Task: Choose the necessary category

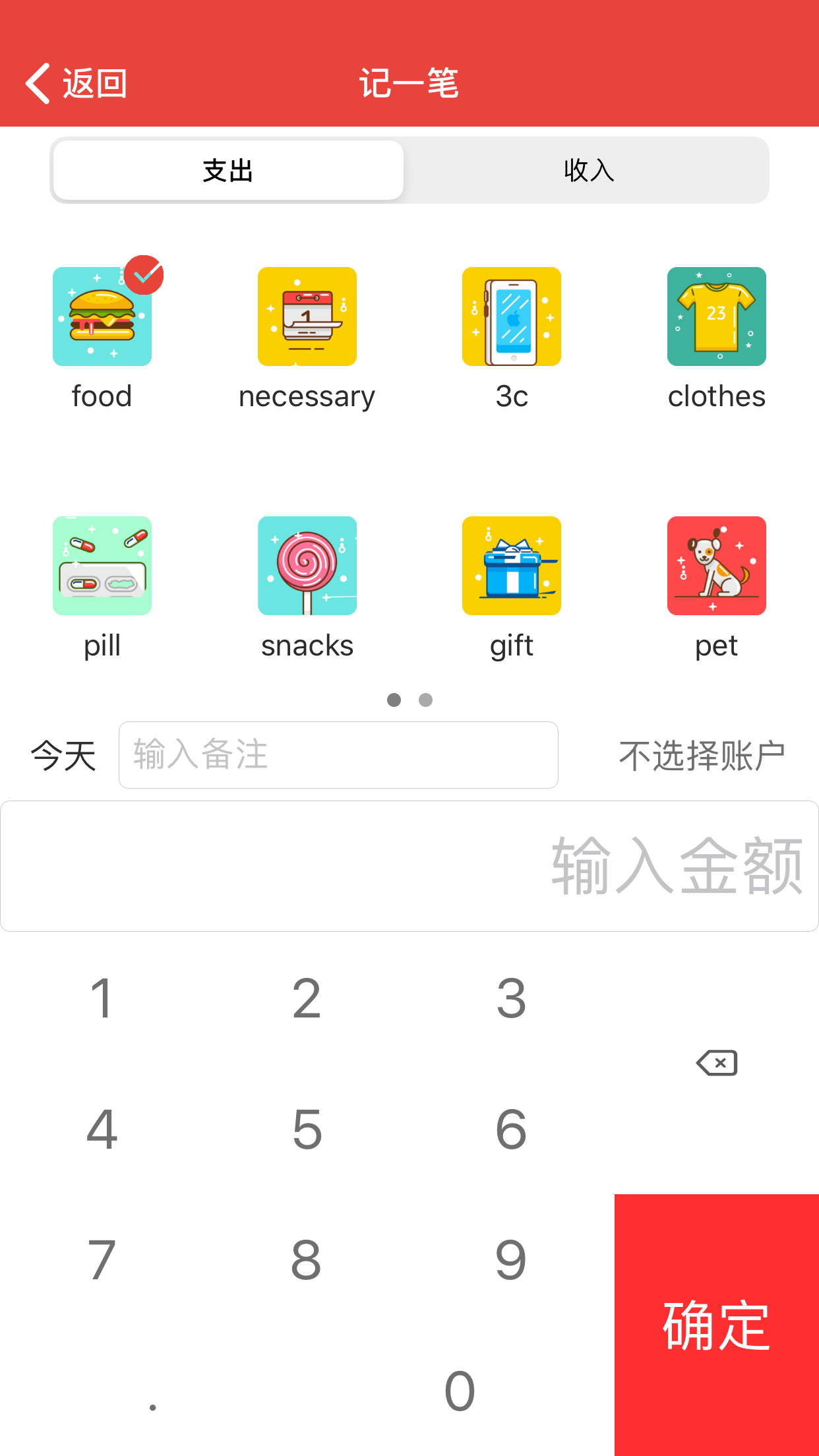Action: click(x=307, y=317)
